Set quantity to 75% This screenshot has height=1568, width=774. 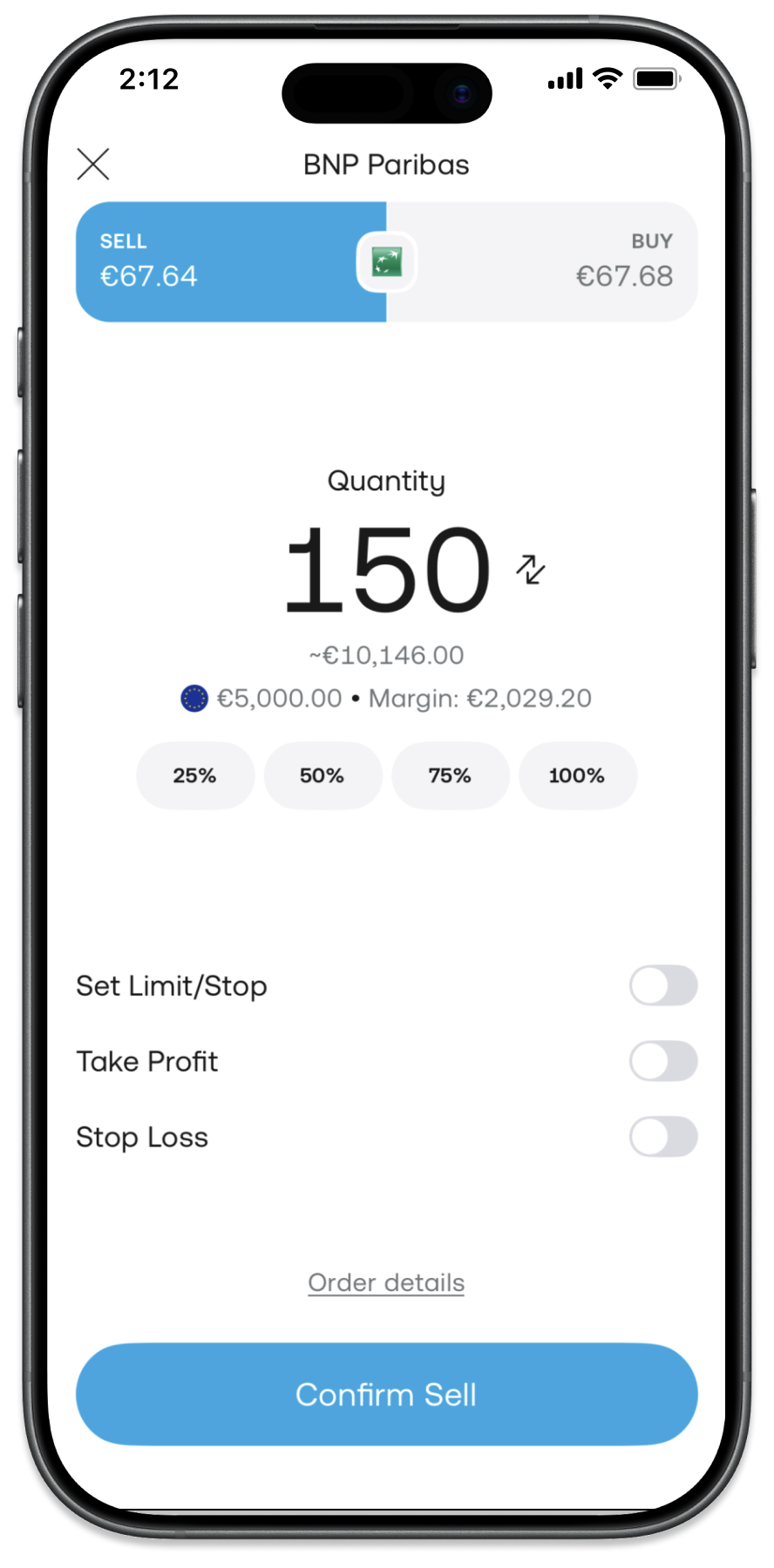(x=450, y=775)
